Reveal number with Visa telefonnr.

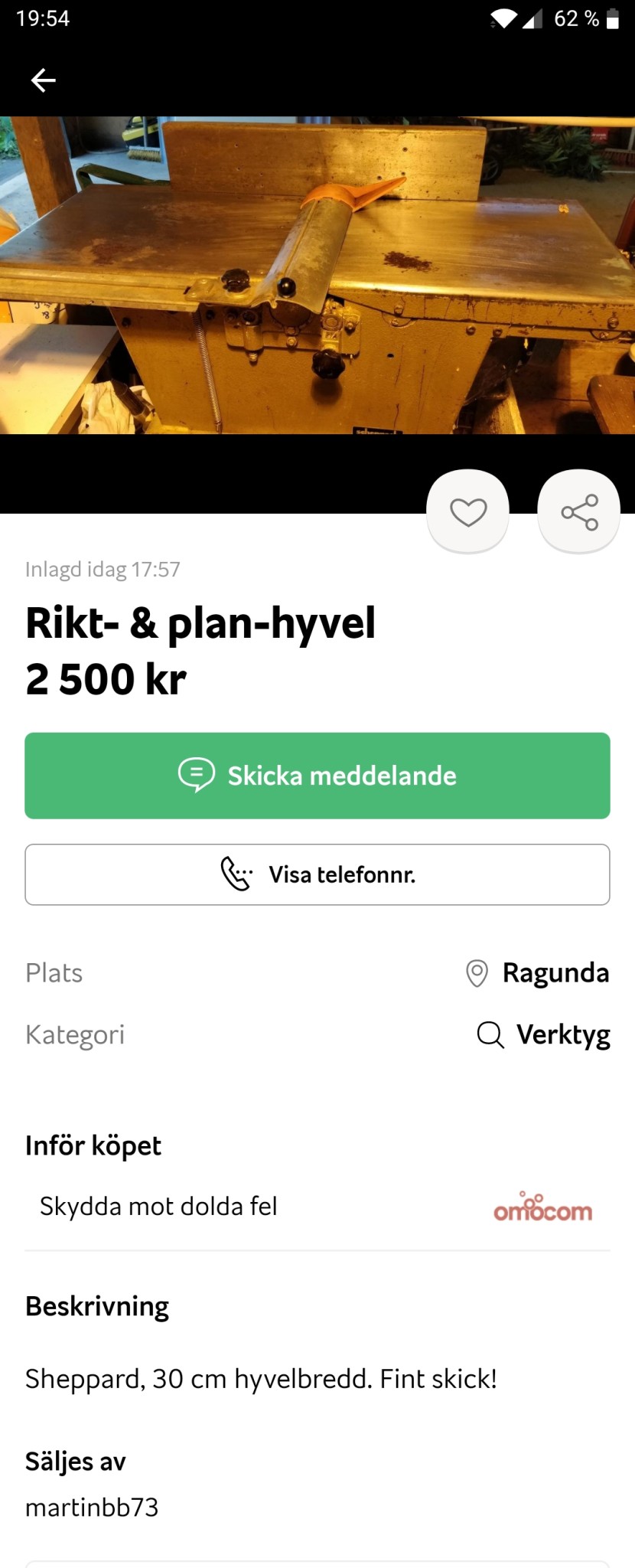tap(317, 874)
